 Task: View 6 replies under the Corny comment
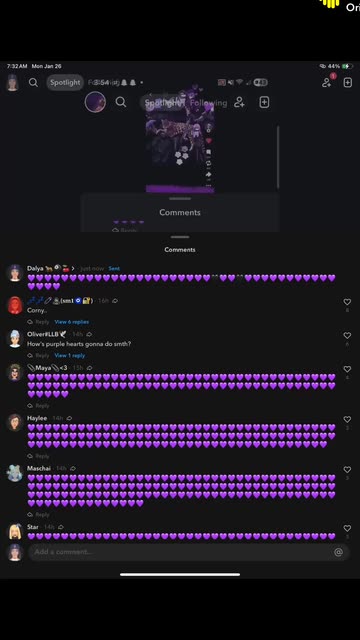[x=71, y=322]
